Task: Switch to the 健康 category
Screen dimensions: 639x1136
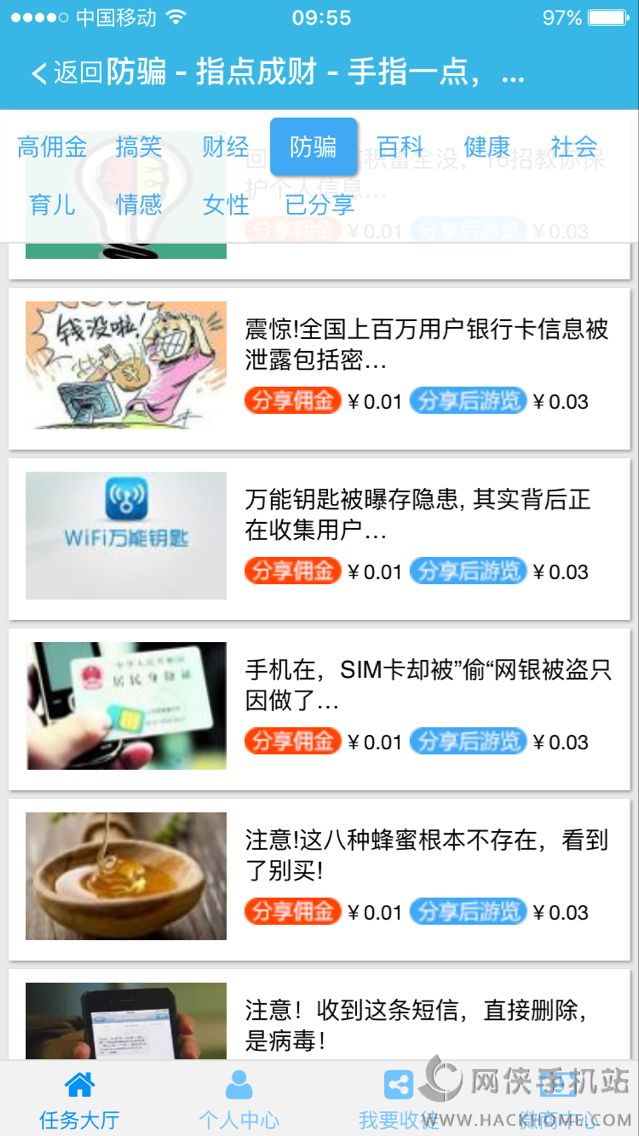Action: pyautogui.click(x=487, y=148)
